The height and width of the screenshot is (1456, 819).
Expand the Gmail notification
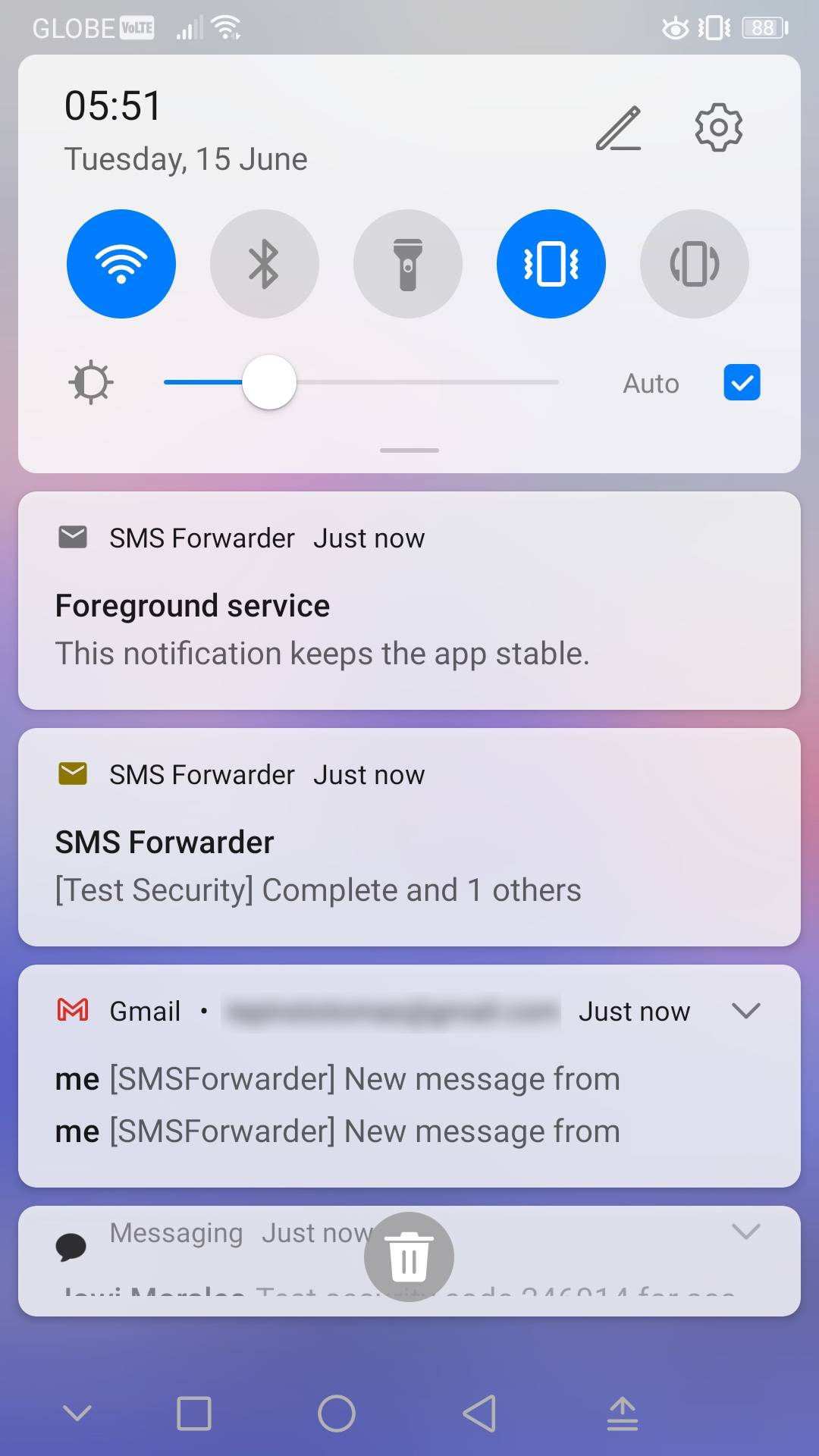pos(745,1010)
